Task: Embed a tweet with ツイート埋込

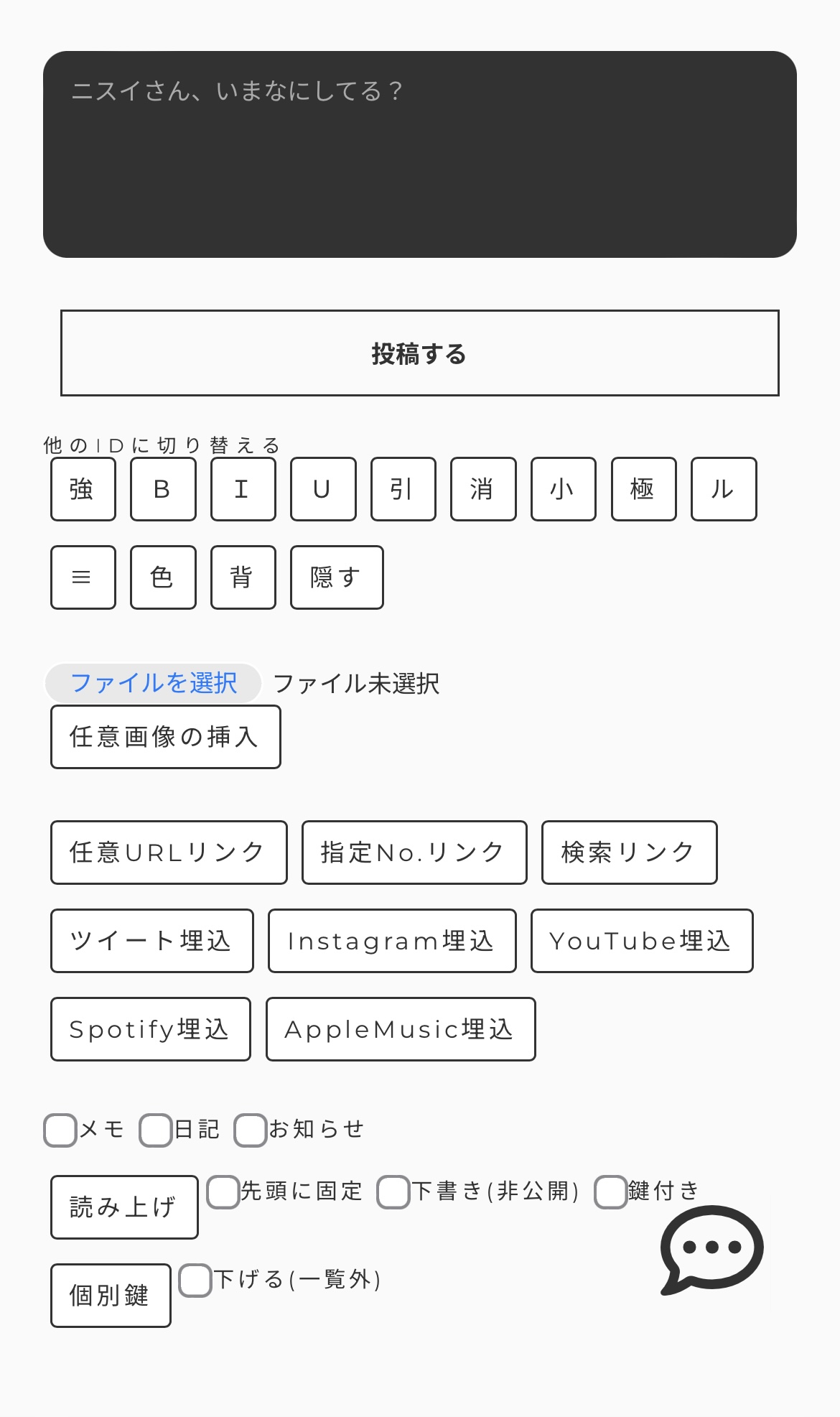Action: 151,941
